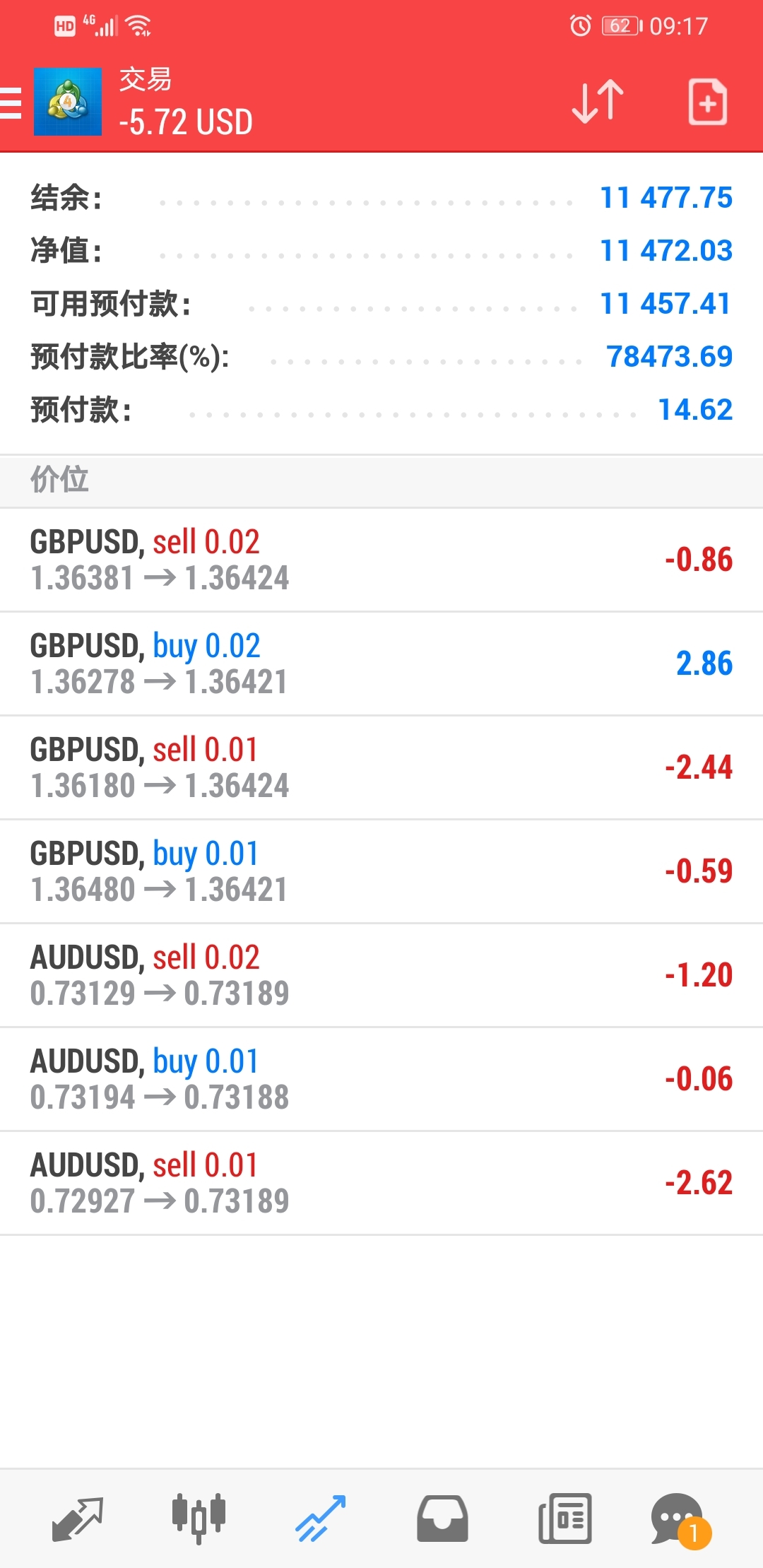The image size is (763, 1568).
Task: Open GBPUSD buy 0.02 position at 1.36278
Action: click(381, 664)
